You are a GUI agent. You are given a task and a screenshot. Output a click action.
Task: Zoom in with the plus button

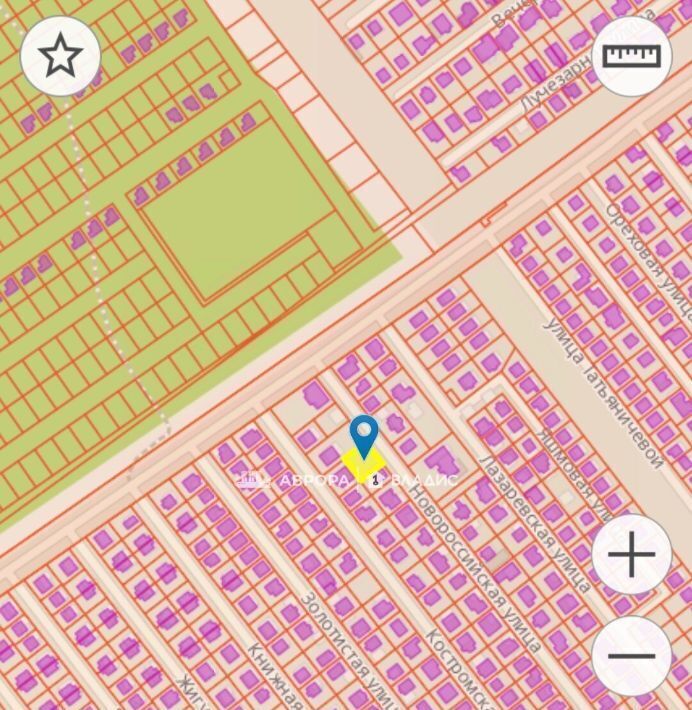click(631, 555)
